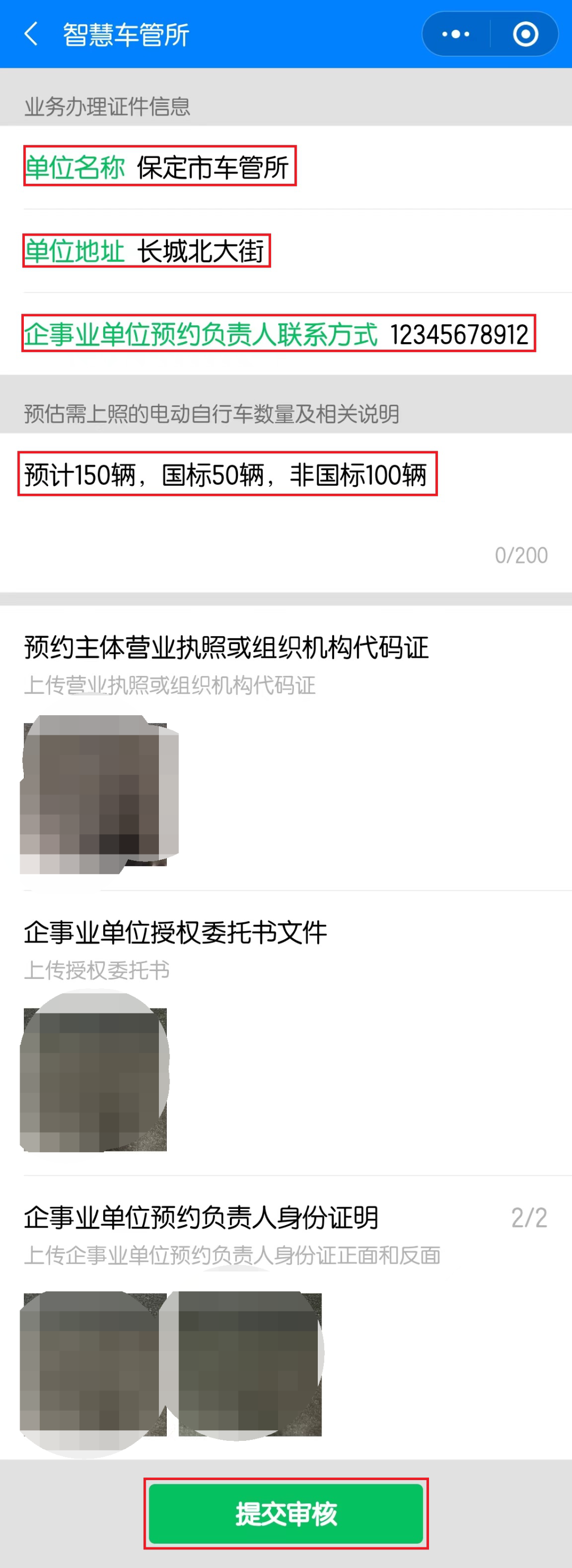Submit the form with 提交审核
The width and height of the screenshot is (572, 1568).
286,1513
